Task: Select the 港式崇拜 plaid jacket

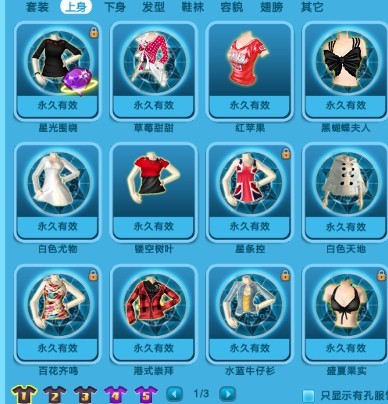Action: point(154,314)
